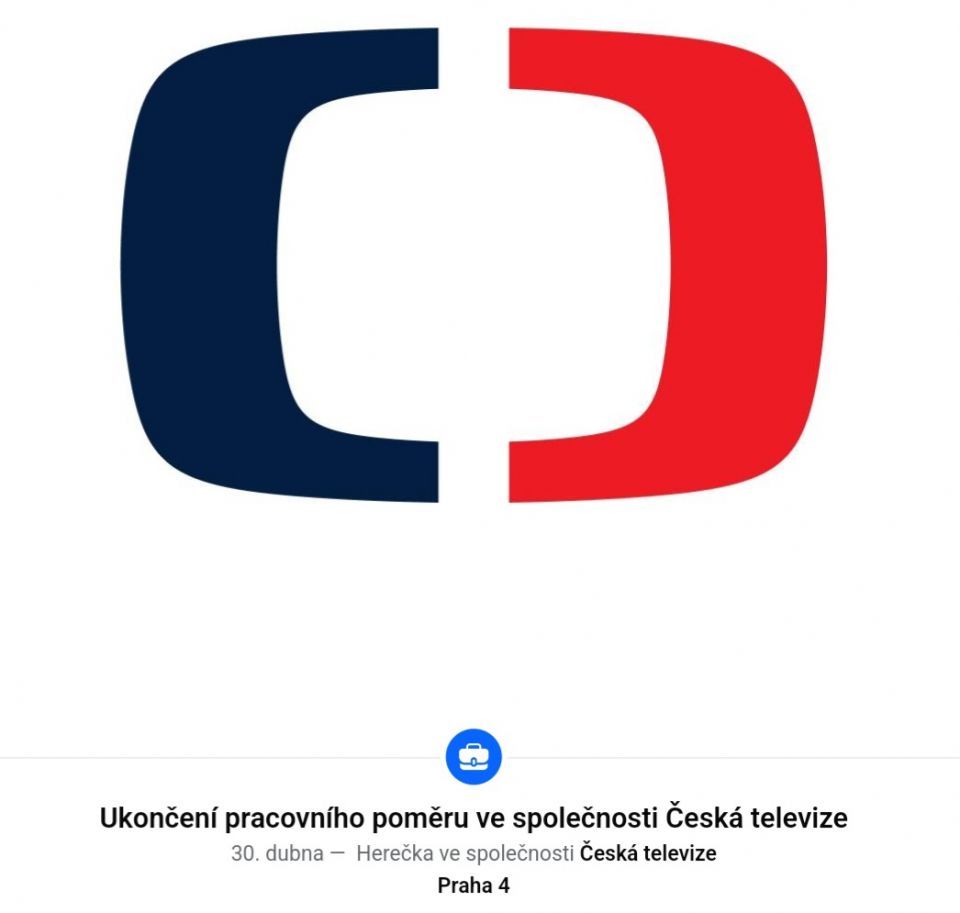Open the Česká televize logo image
The height and width of the screenshot is (913, 960).
[x=473, y=265]
